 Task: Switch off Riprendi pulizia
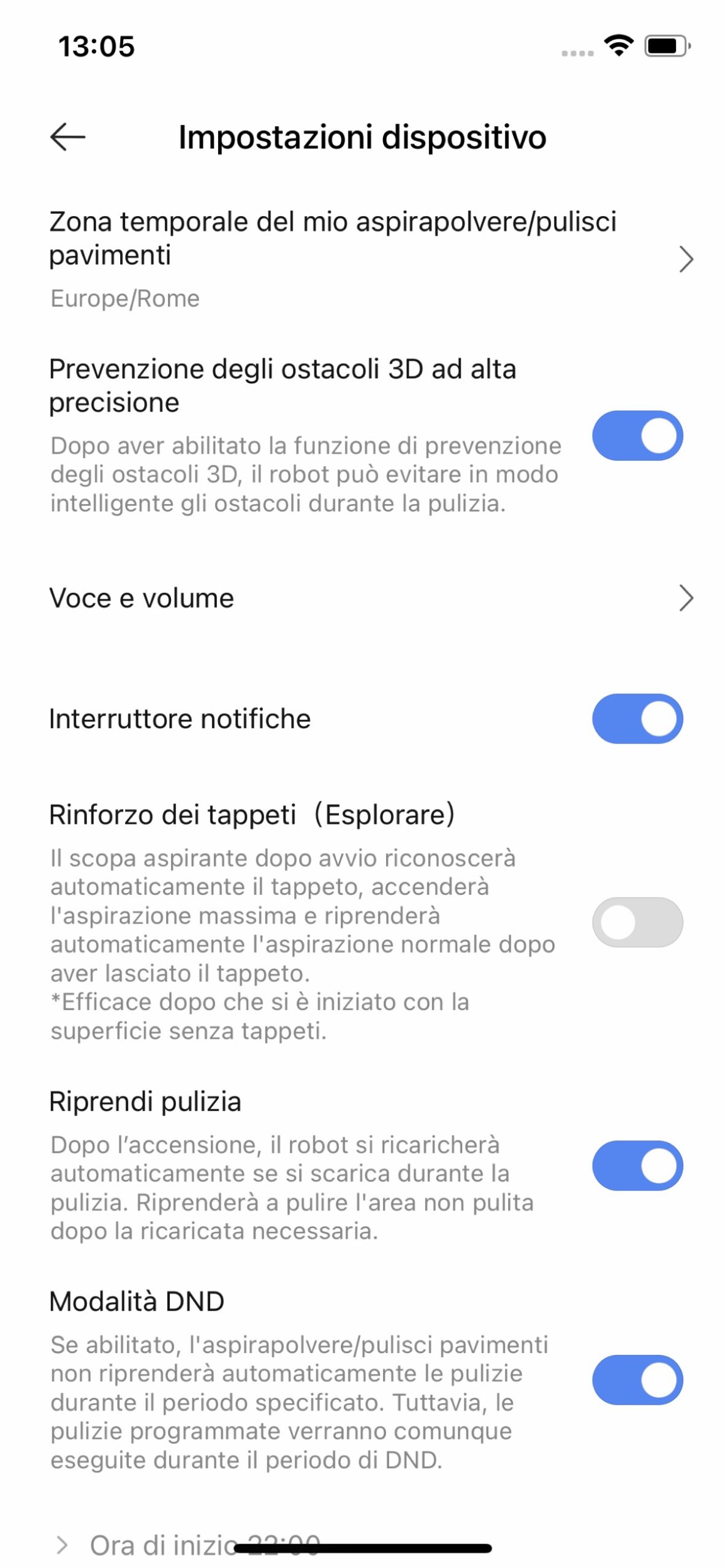pos(637,1165)
